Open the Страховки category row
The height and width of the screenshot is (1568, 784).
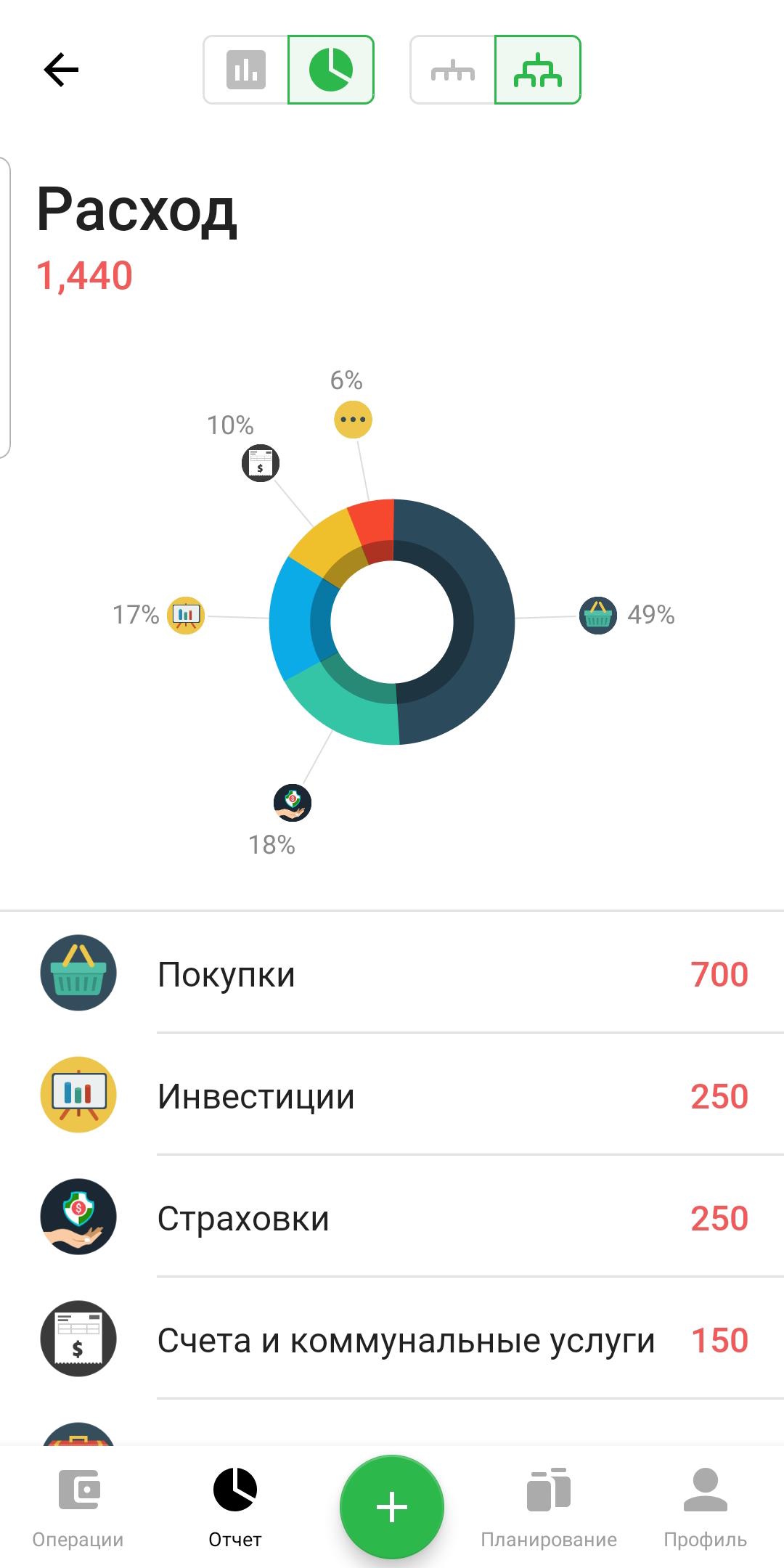tap(392, 1217)
